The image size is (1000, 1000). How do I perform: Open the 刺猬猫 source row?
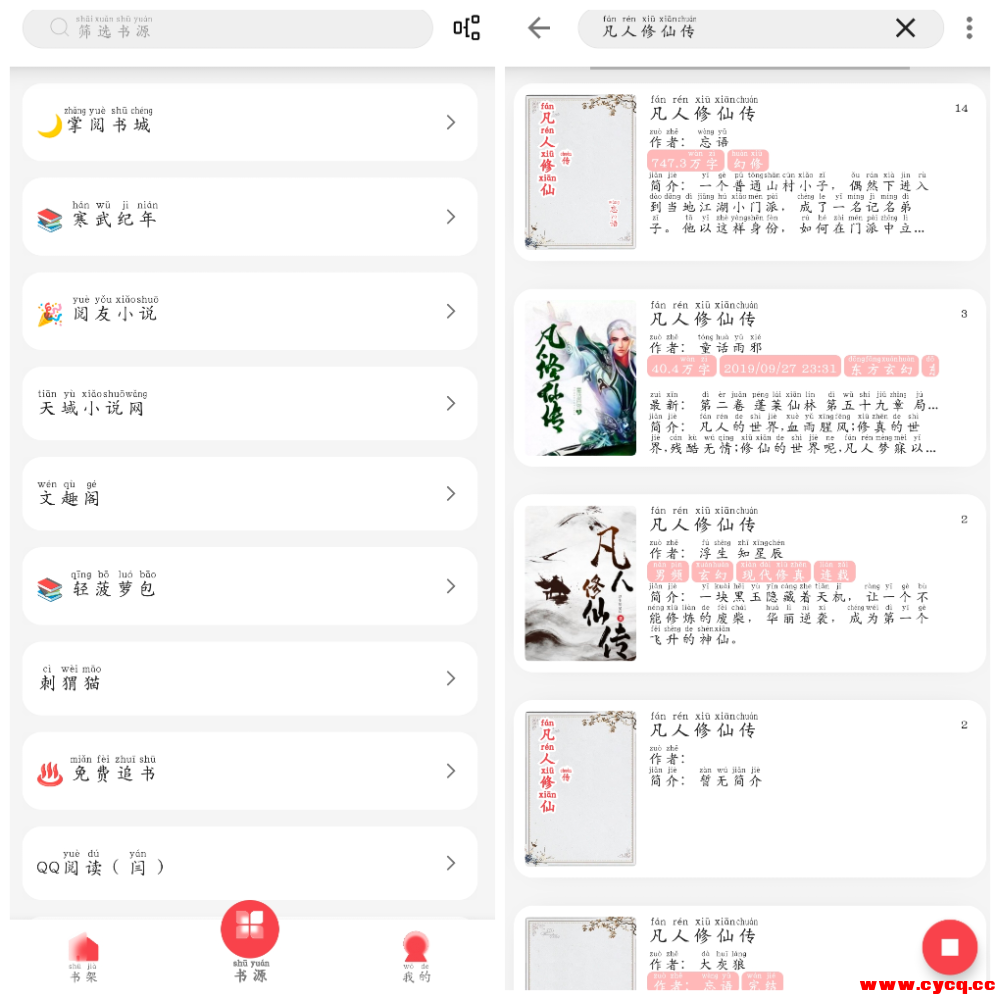[x=250, y=679]
